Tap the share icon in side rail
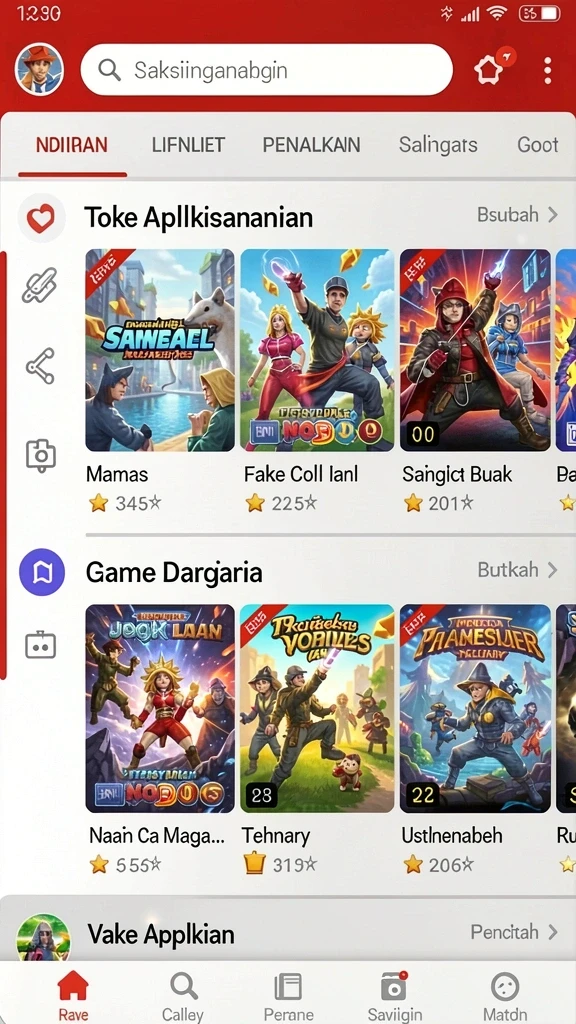The width and height of the screenshot is (576, 1024). [40, 366]
